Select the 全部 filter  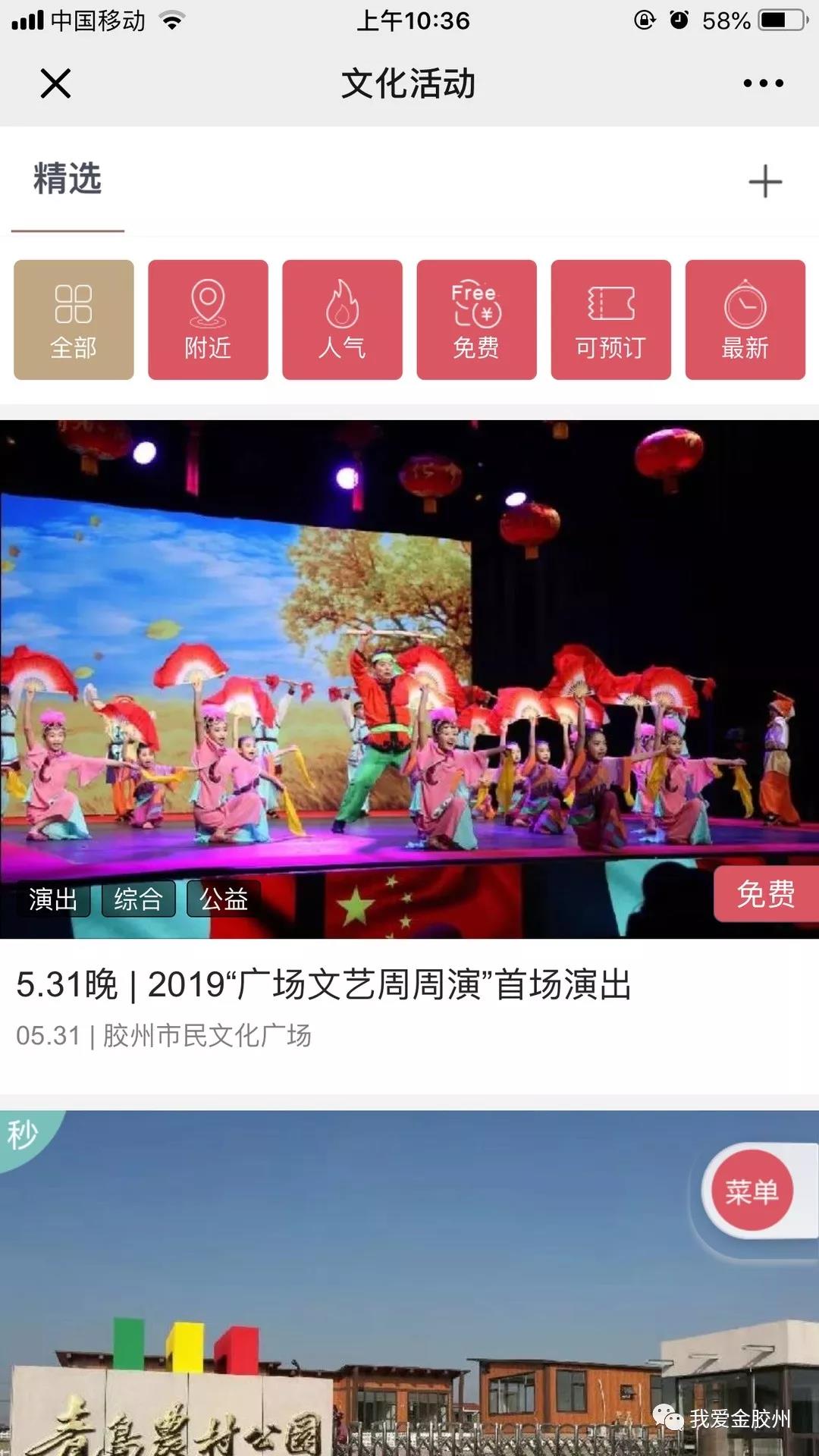click(x=74, y=319)
